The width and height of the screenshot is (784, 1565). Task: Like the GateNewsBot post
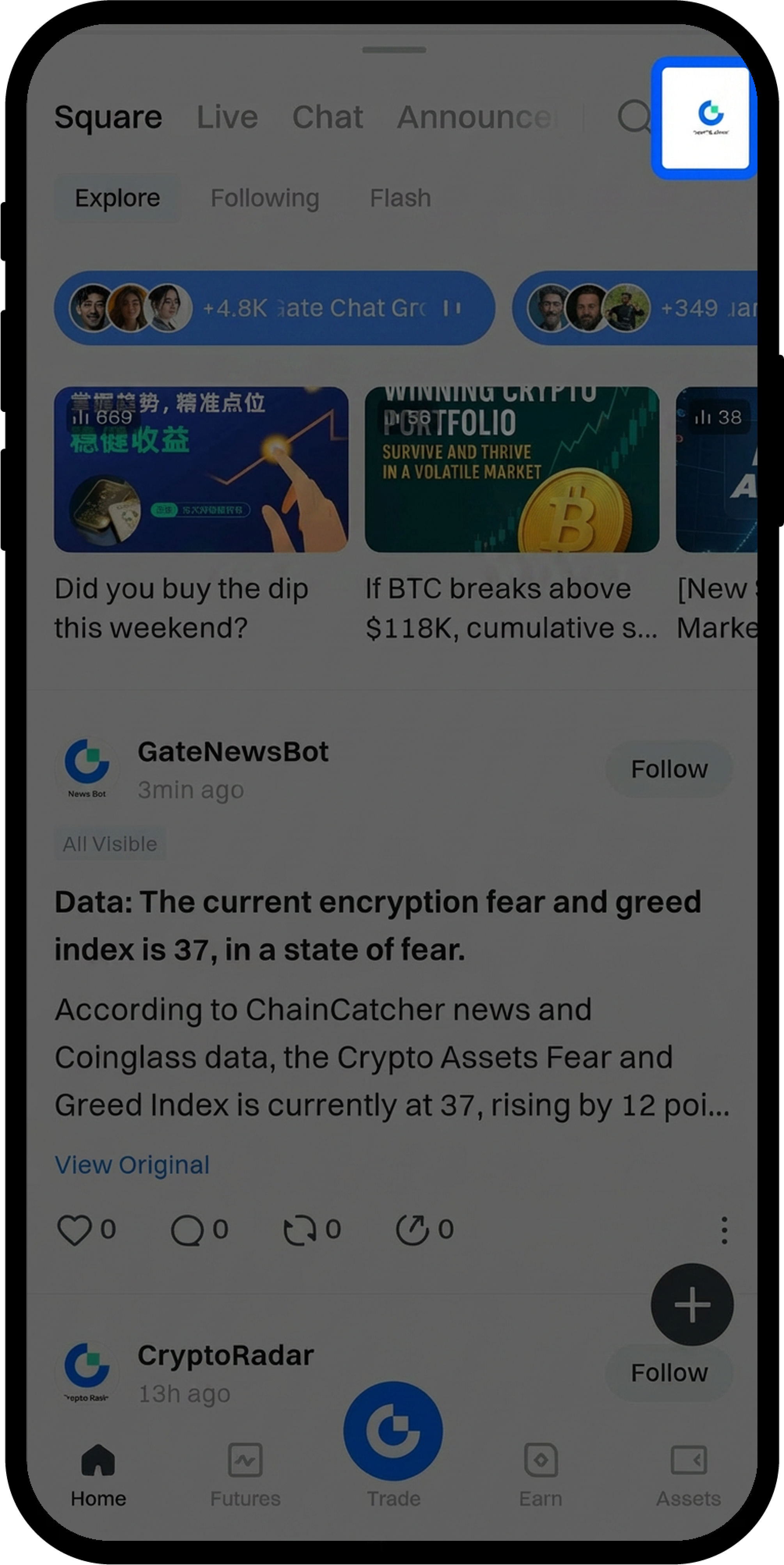[74, 1230]
